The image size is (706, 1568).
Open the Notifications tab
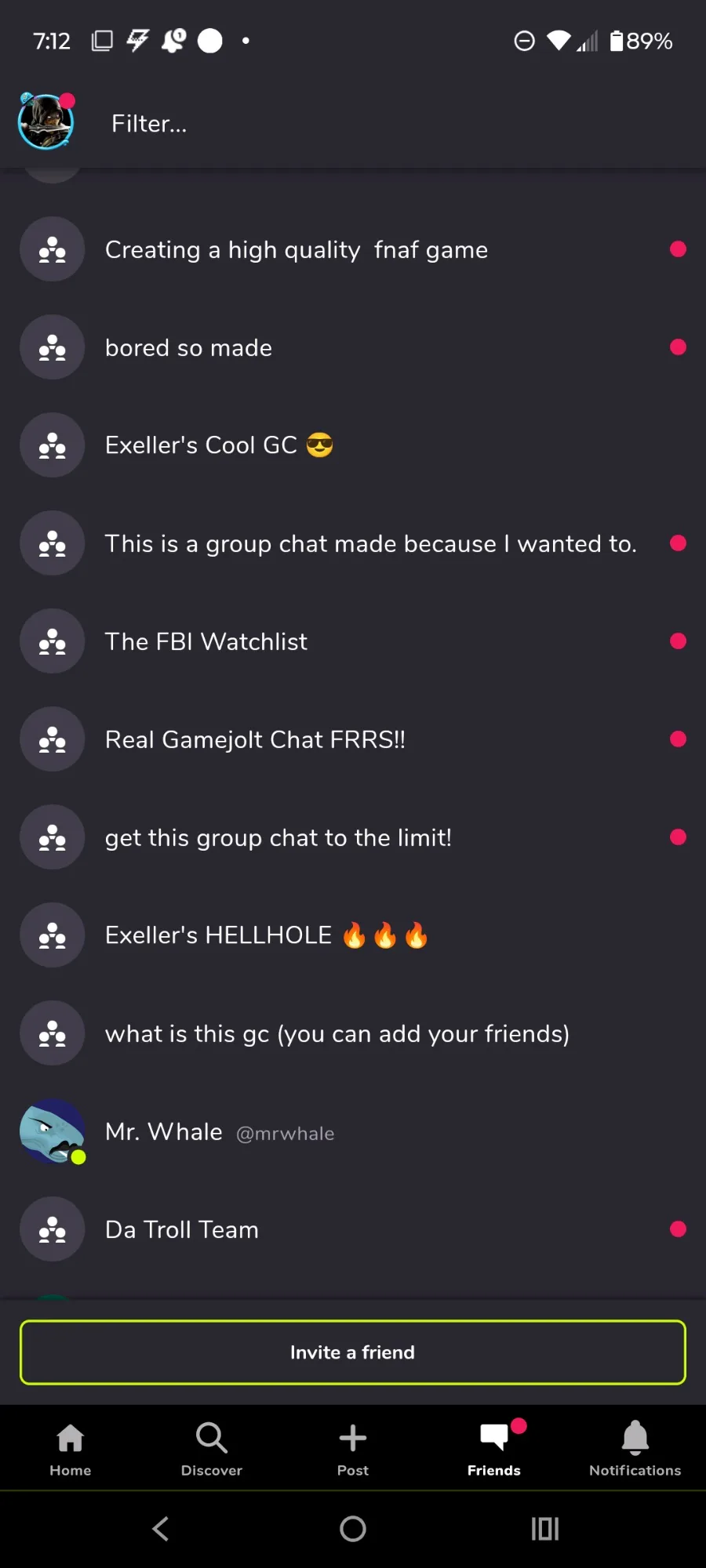pos(635,1449)
